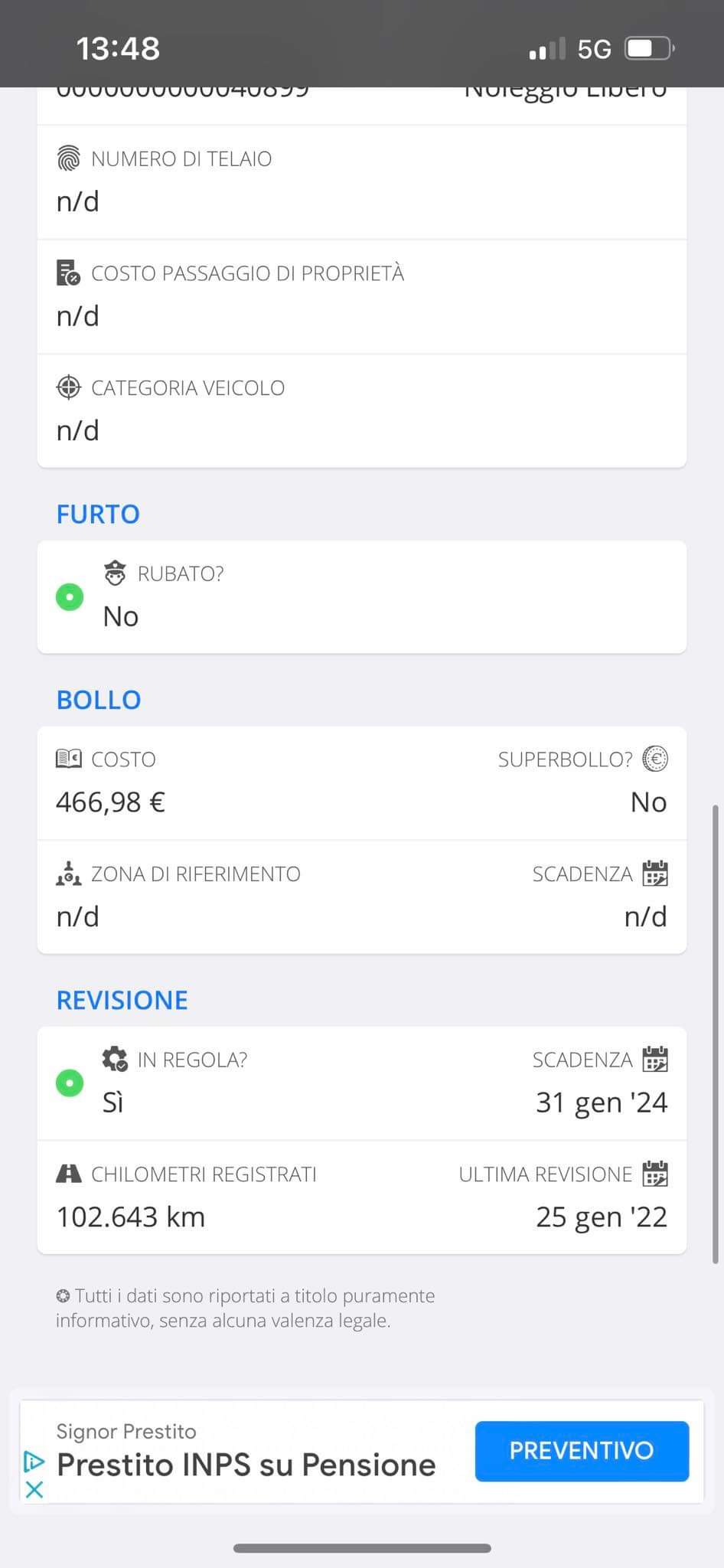Tap the PREVENTIVO button in the ad

(582, 1451)
